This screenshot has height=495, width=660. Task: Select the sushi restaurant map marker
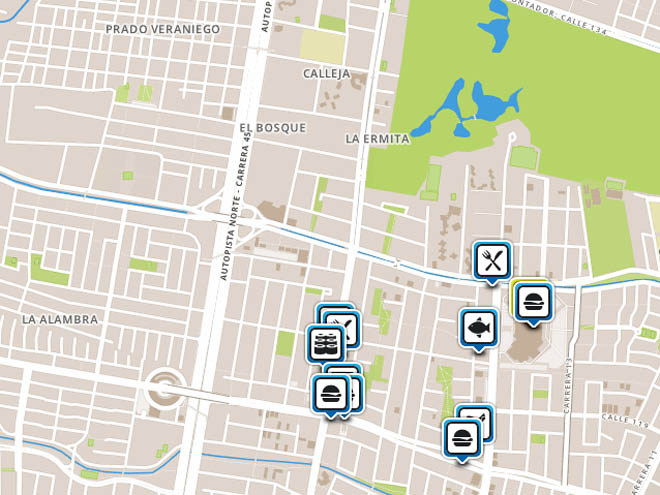325,343
